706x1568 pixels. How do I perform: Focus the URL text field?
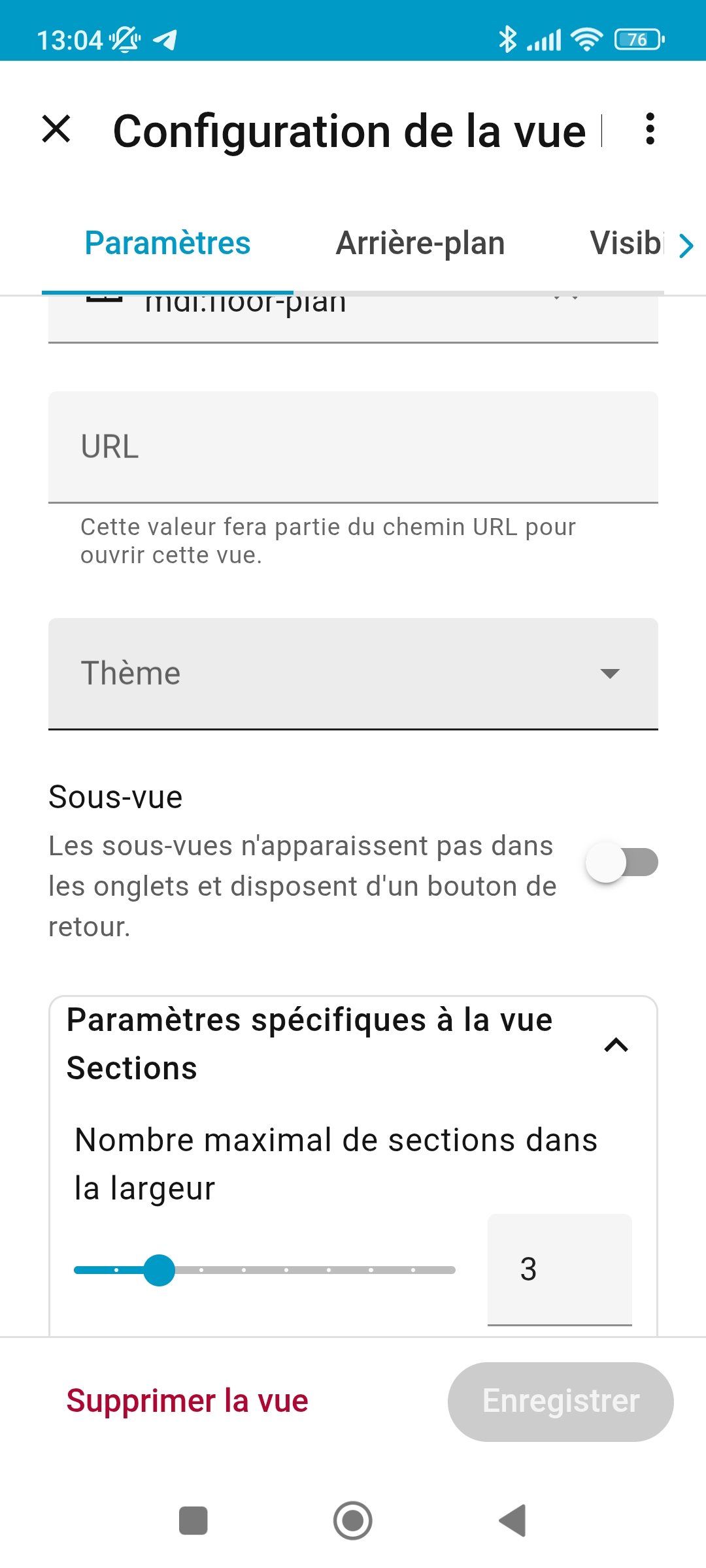[353, 448]
